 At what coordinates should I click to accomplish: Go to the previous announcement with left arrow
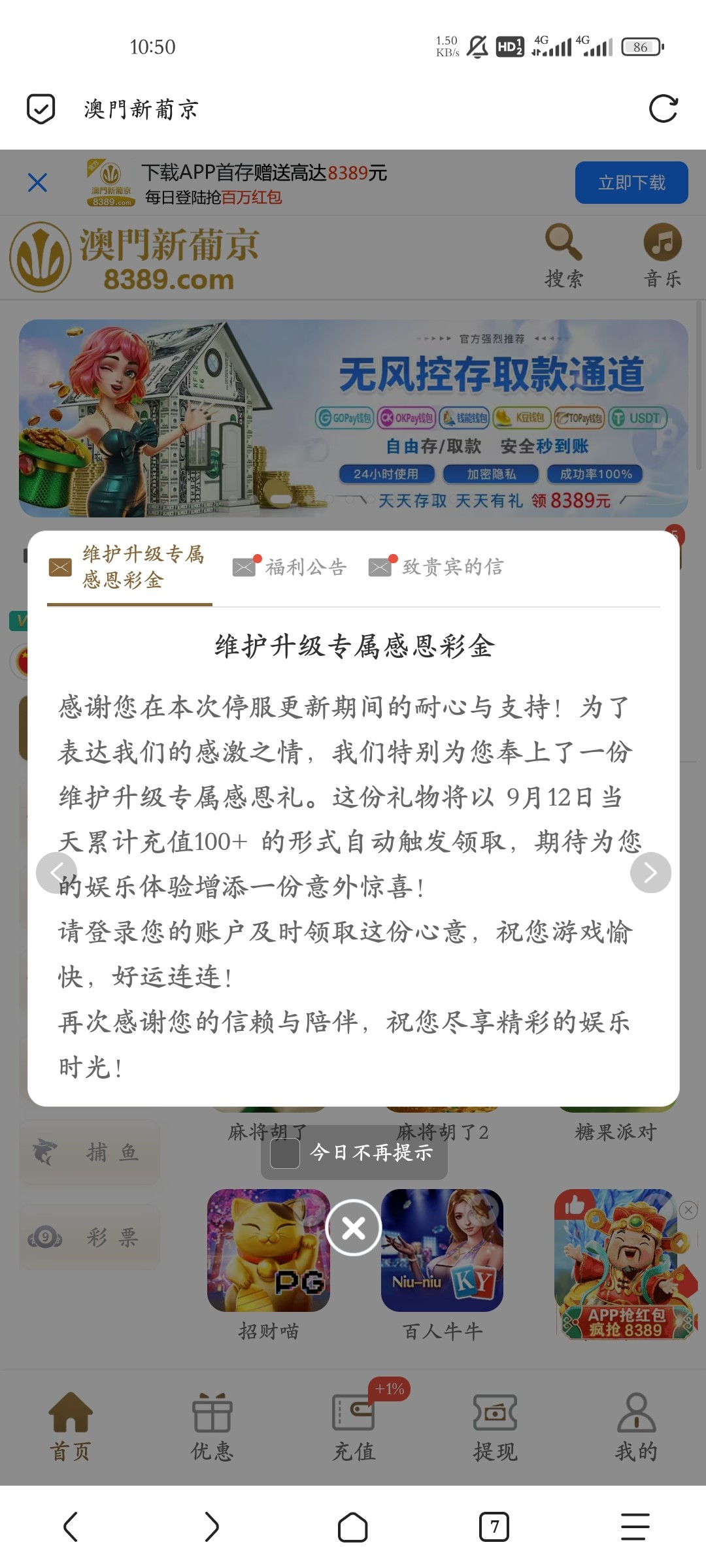(56, 872)
